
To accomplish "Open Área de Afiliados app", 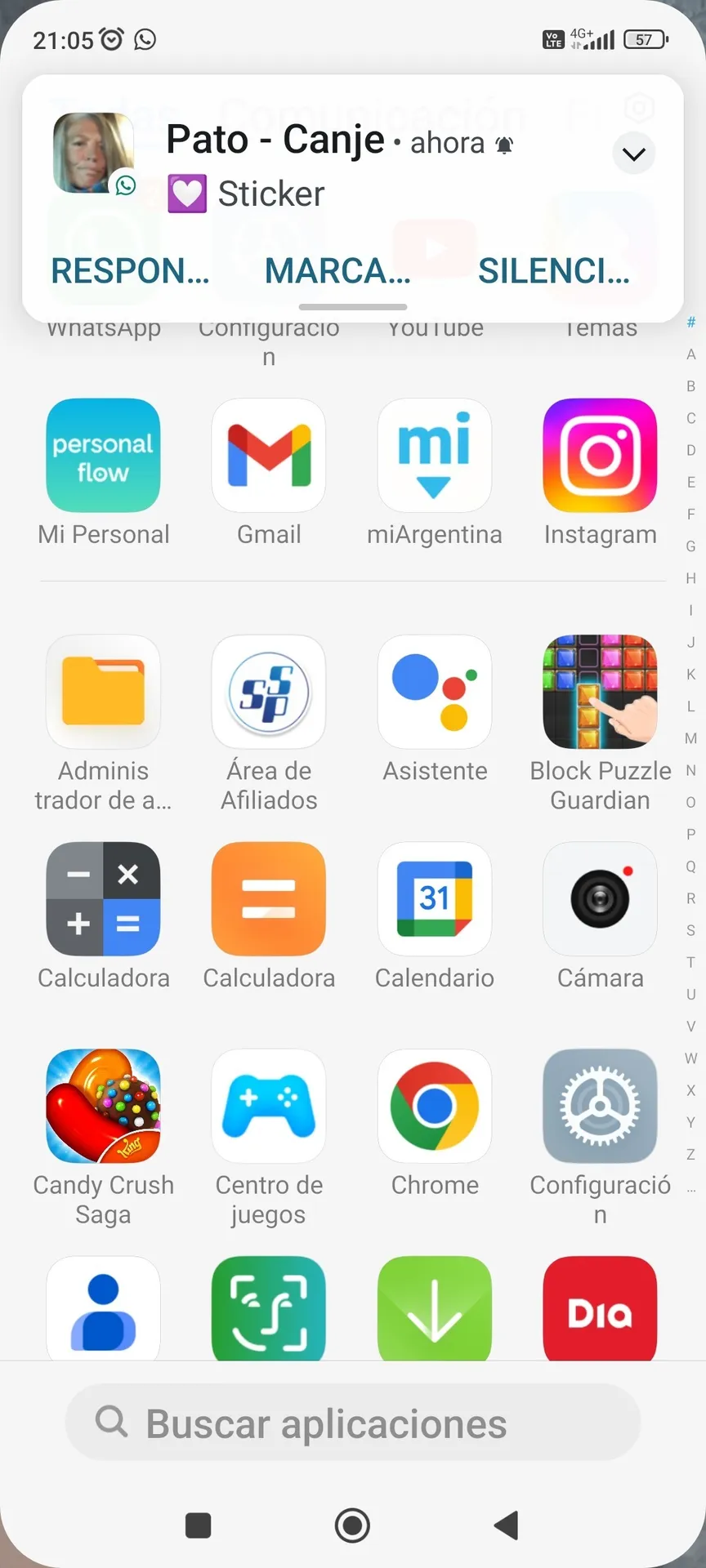I will 269,693.
